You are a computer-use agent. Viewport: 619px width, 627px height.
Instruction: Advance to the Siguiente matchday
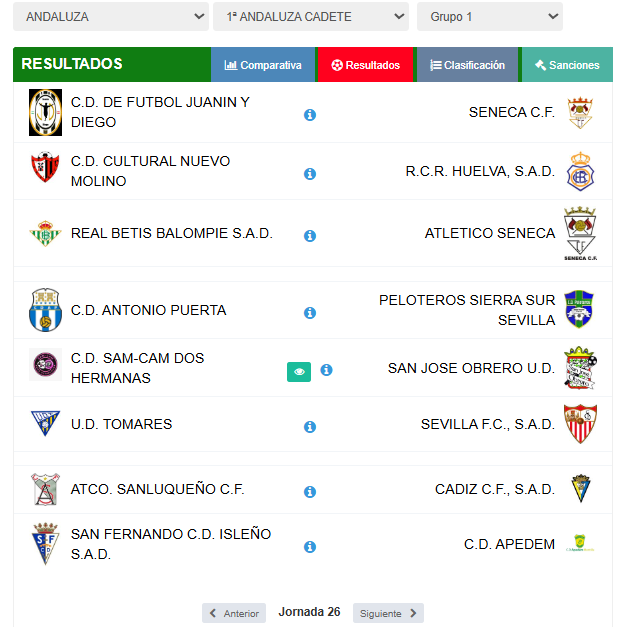(x=388, y=613)
